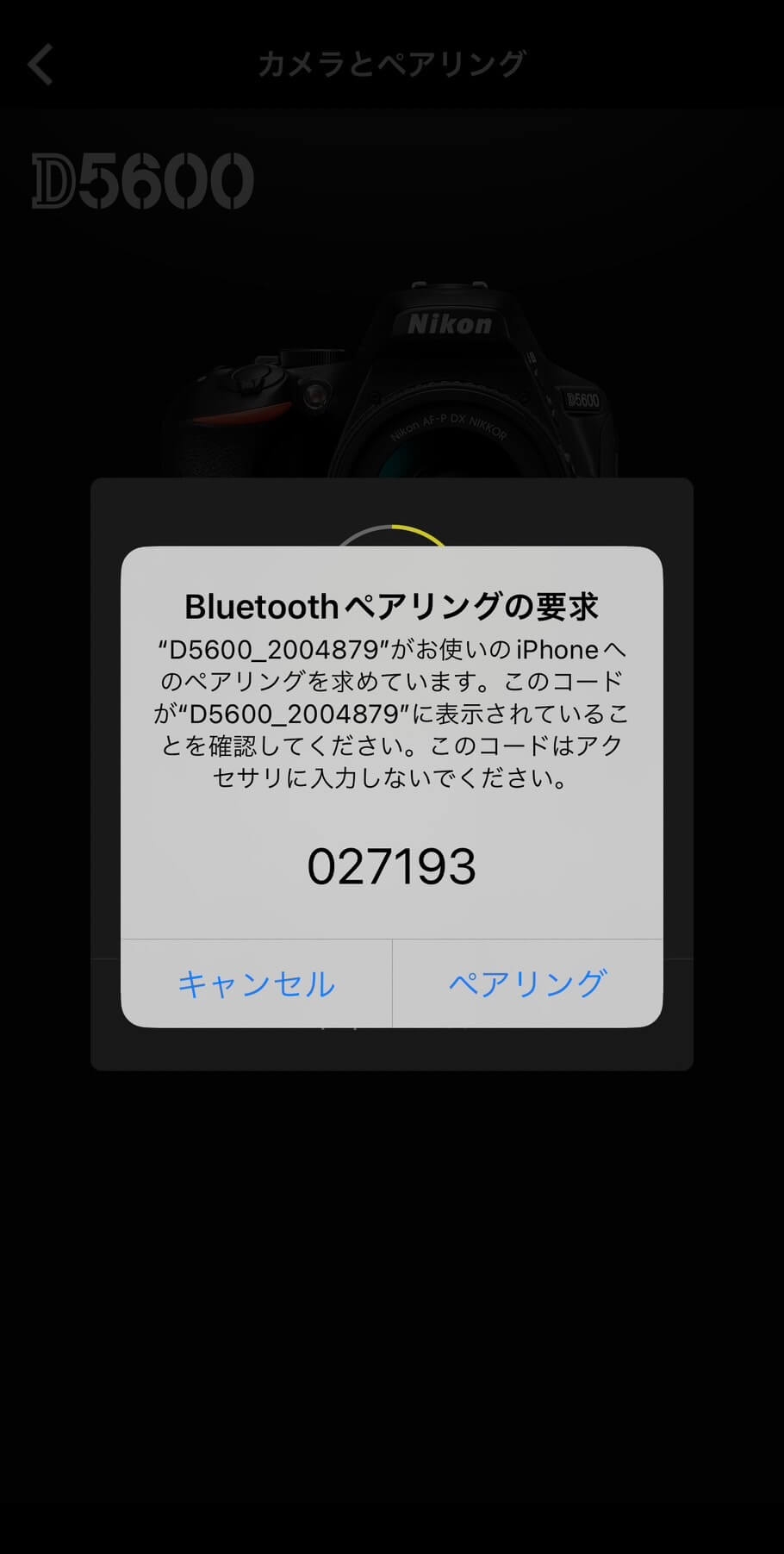784x1554 pixels.
Task: Tap the D5600 badge on the camera body
Action: [584, 398]
